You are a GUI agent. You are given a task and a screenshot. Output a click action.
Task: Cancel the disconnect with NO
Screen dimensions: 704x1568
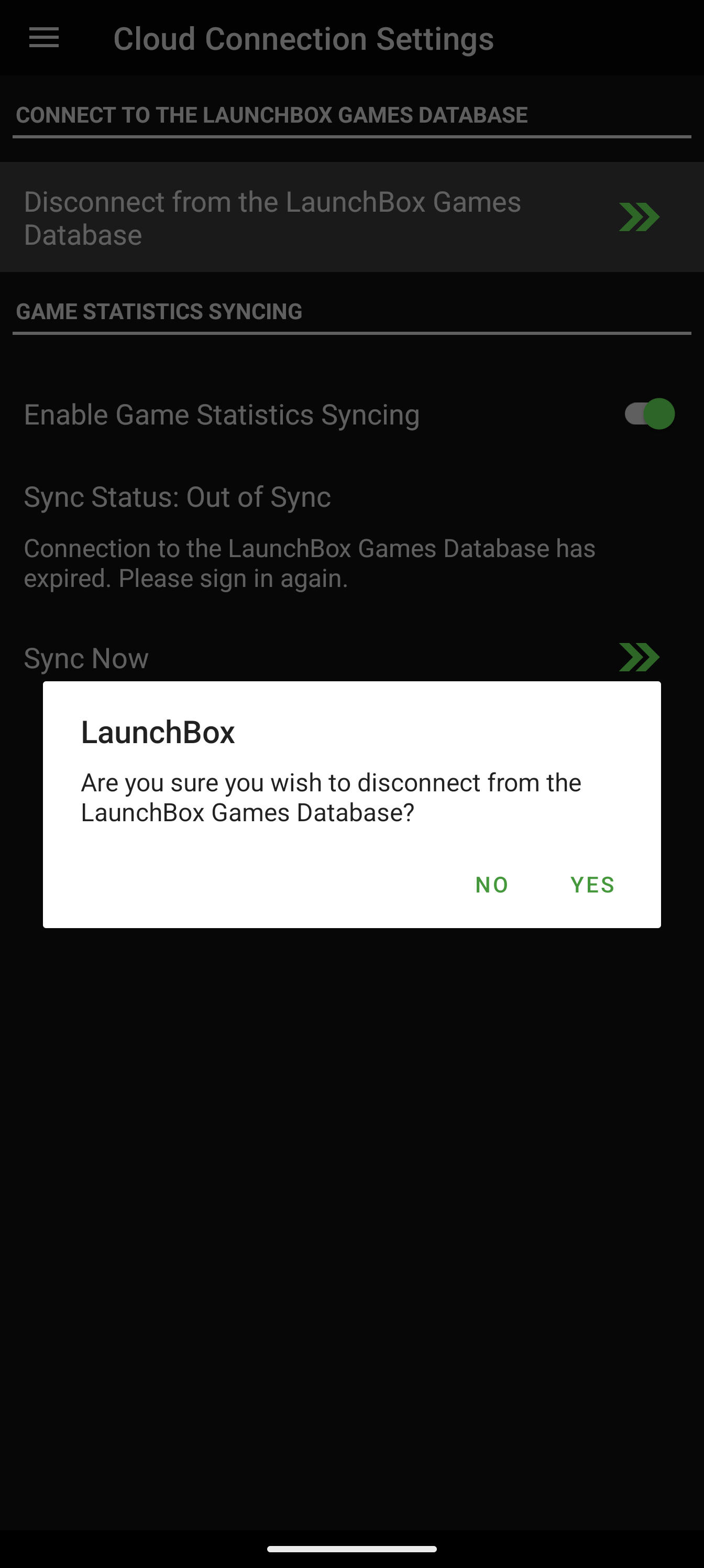[492, 885]
